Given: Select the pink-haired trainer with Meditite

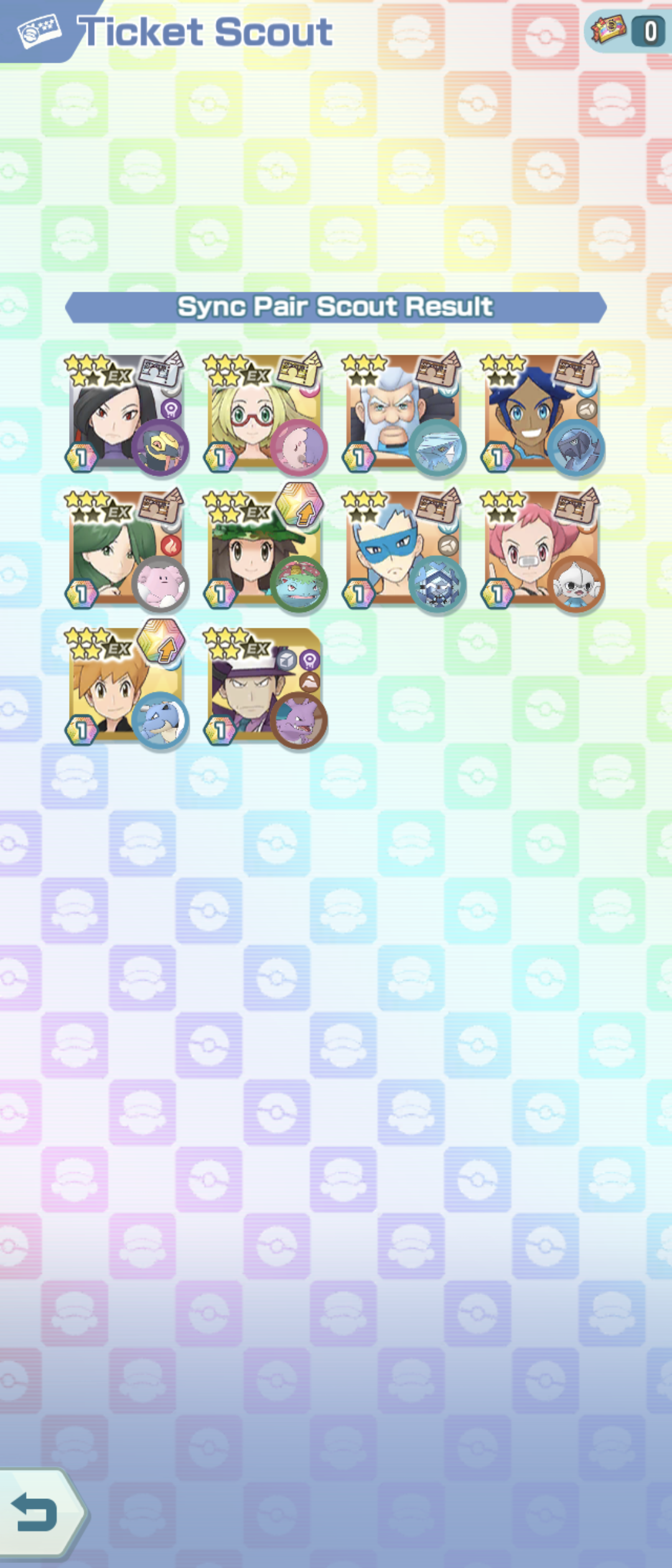Looking at the screenshot, I should [543, 548].
